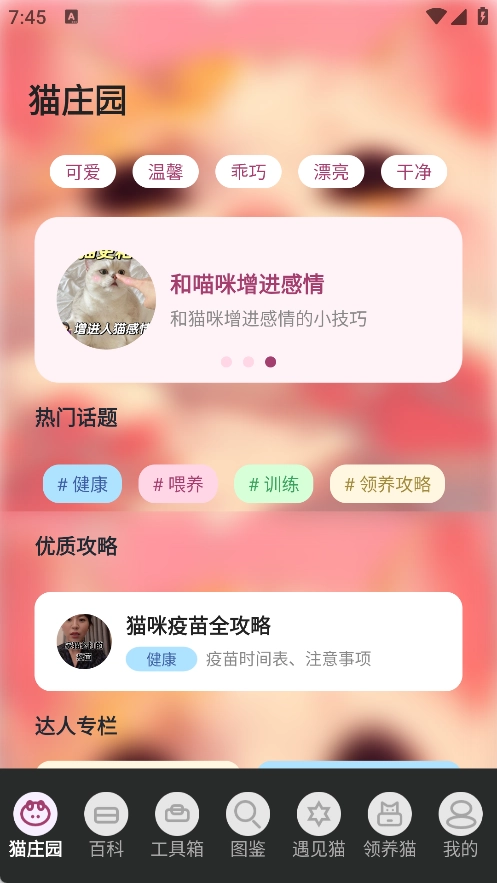This screenshot has height=883, width=497.
Task: Jump to the first banner page dot
Action: [226, 362]
